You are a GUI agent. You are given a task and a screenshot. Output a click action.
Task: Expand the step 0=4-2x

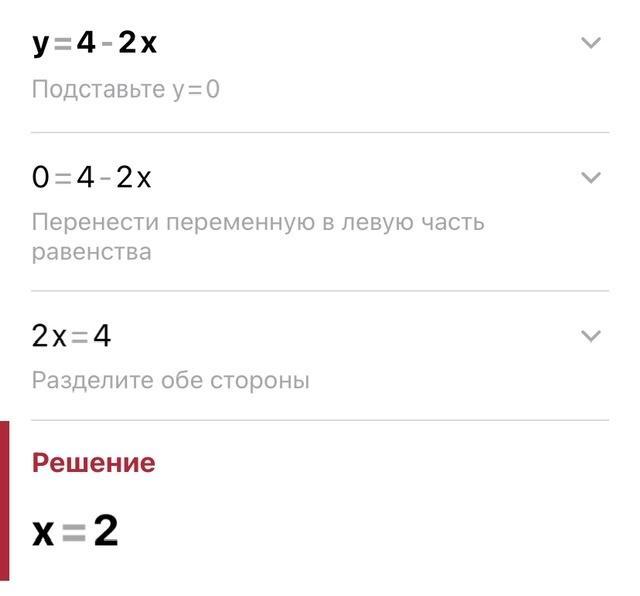tap(591, 178)
